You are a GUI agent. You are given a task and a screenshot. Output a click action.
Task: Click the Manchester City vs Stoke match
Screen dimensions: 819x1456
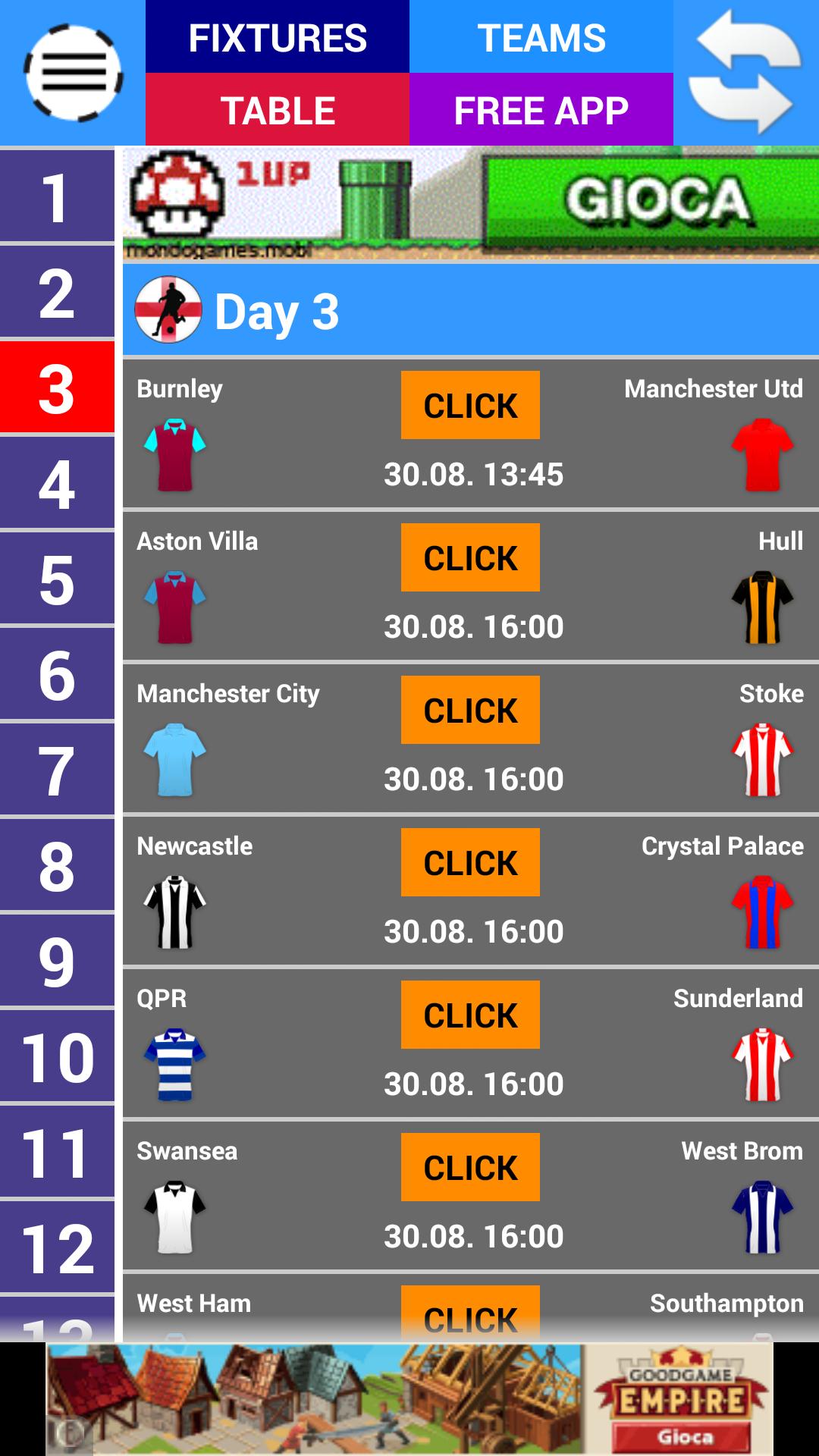pyautogui.click(x=470, y=710)
